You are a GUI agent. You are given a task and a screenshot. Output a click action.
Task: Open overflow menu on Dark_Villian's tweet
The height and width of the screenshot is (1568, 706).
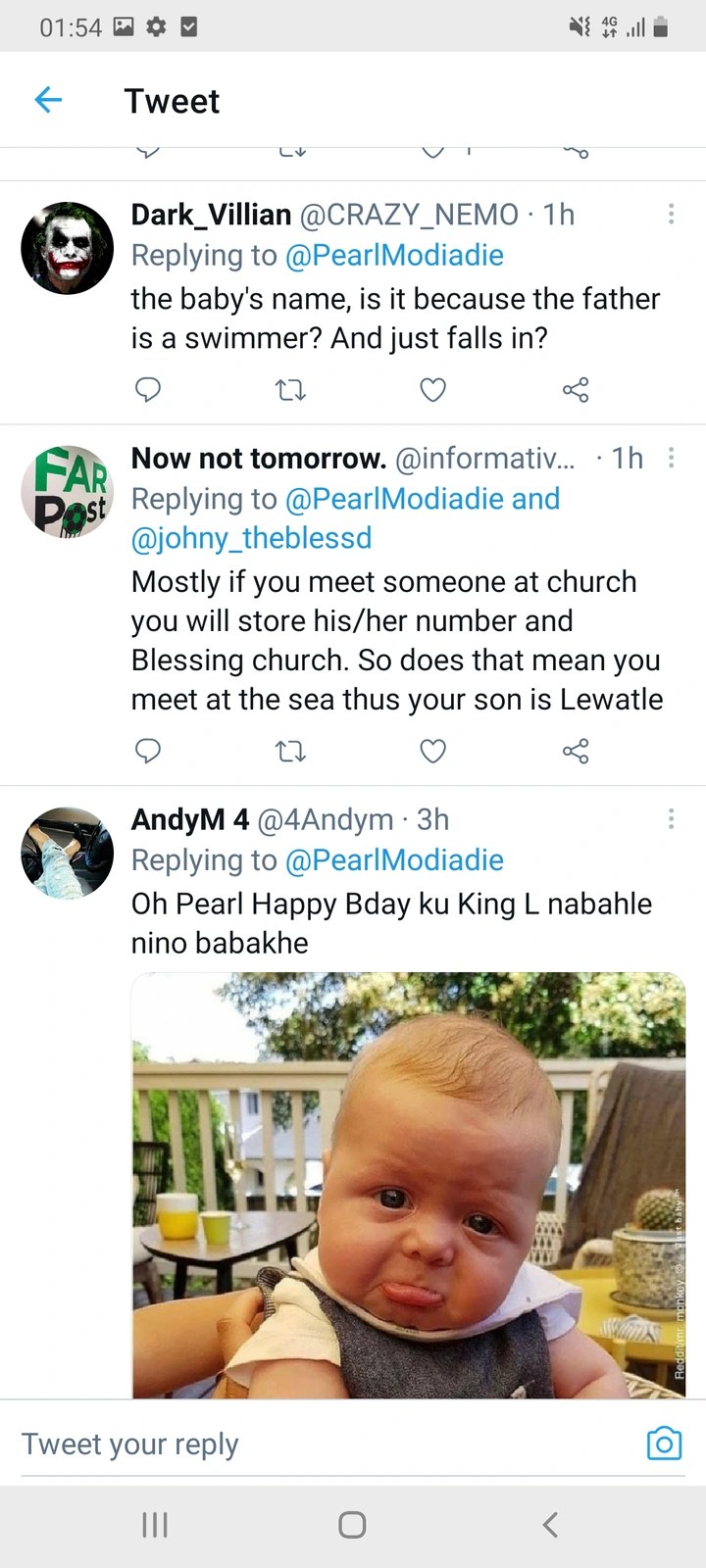click(x=671, y=214)
